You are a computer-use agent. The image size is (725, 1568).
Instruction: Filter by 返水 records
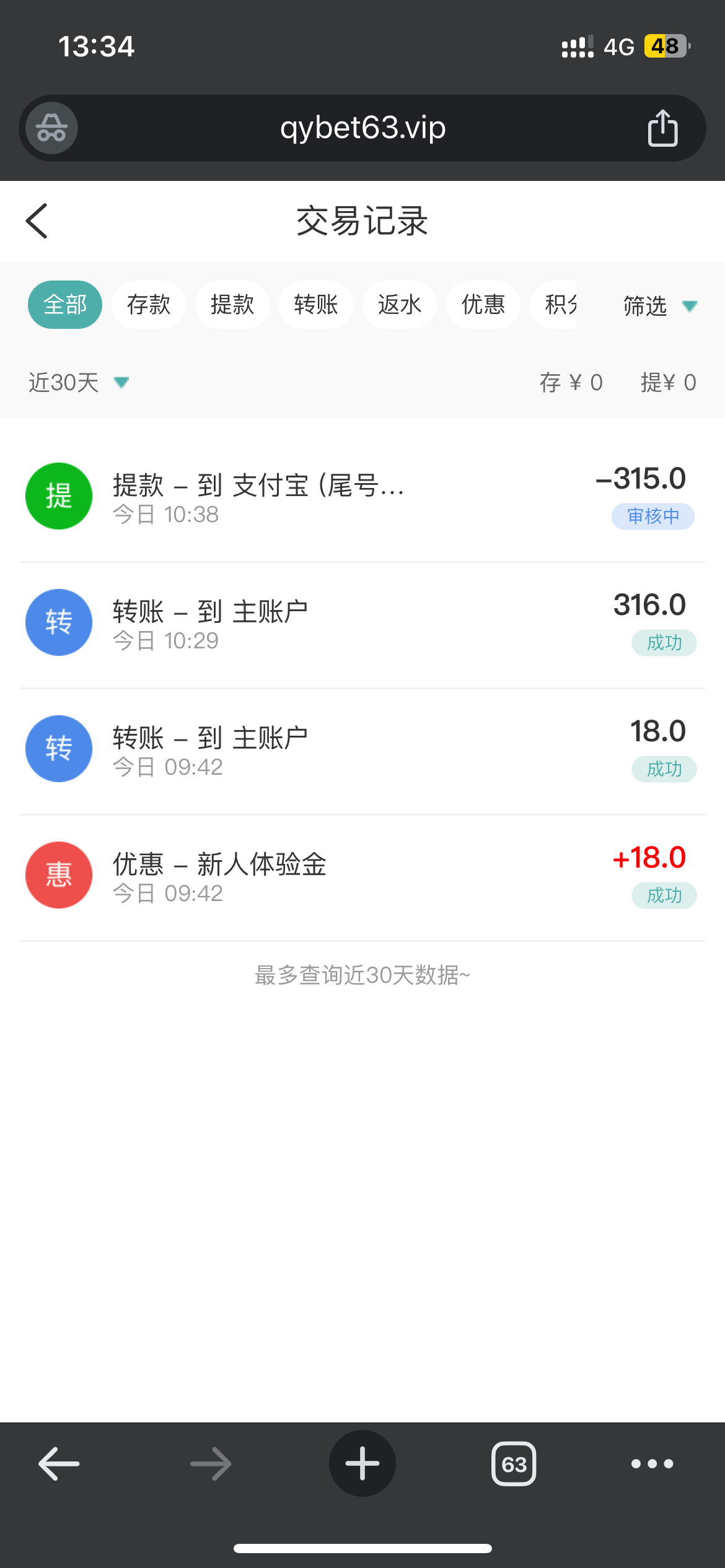pos(400,305)
